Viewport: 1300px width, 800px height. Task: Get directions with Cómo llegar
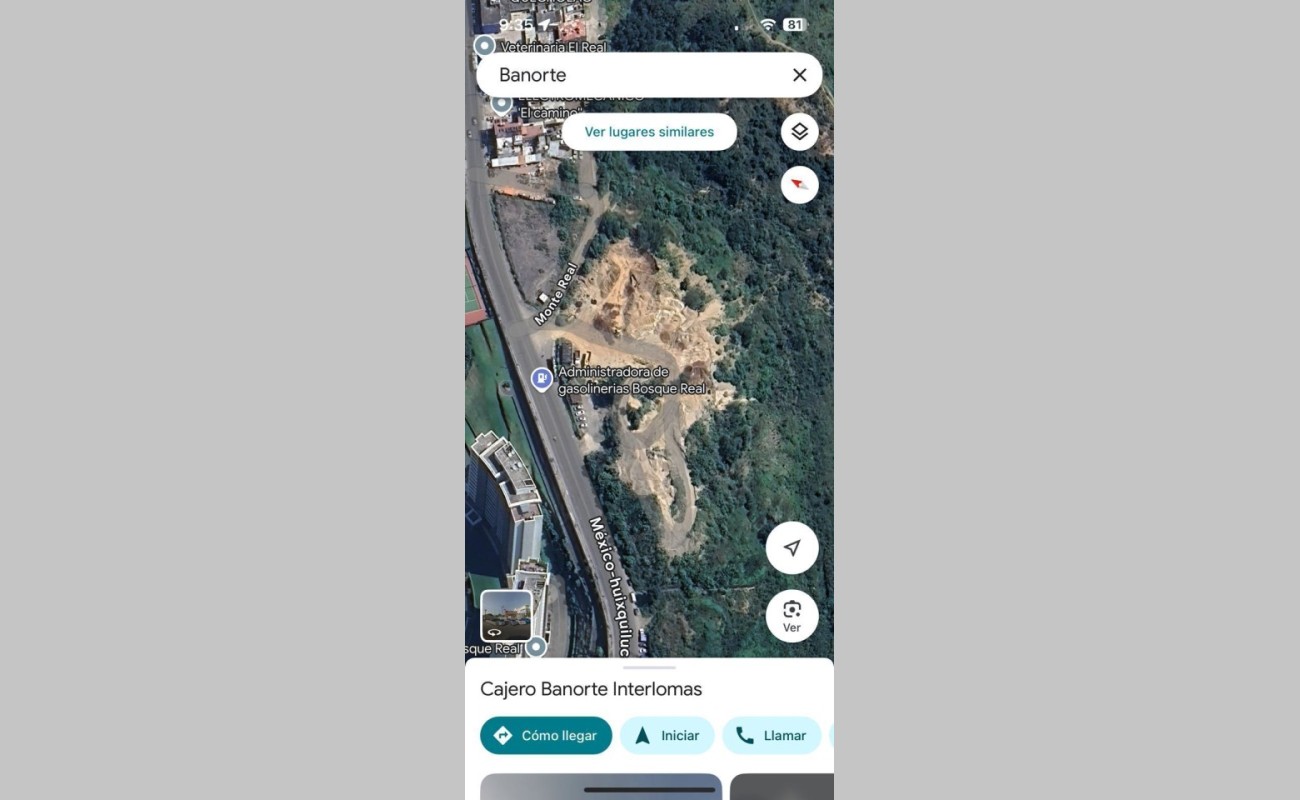click(546, 735)
